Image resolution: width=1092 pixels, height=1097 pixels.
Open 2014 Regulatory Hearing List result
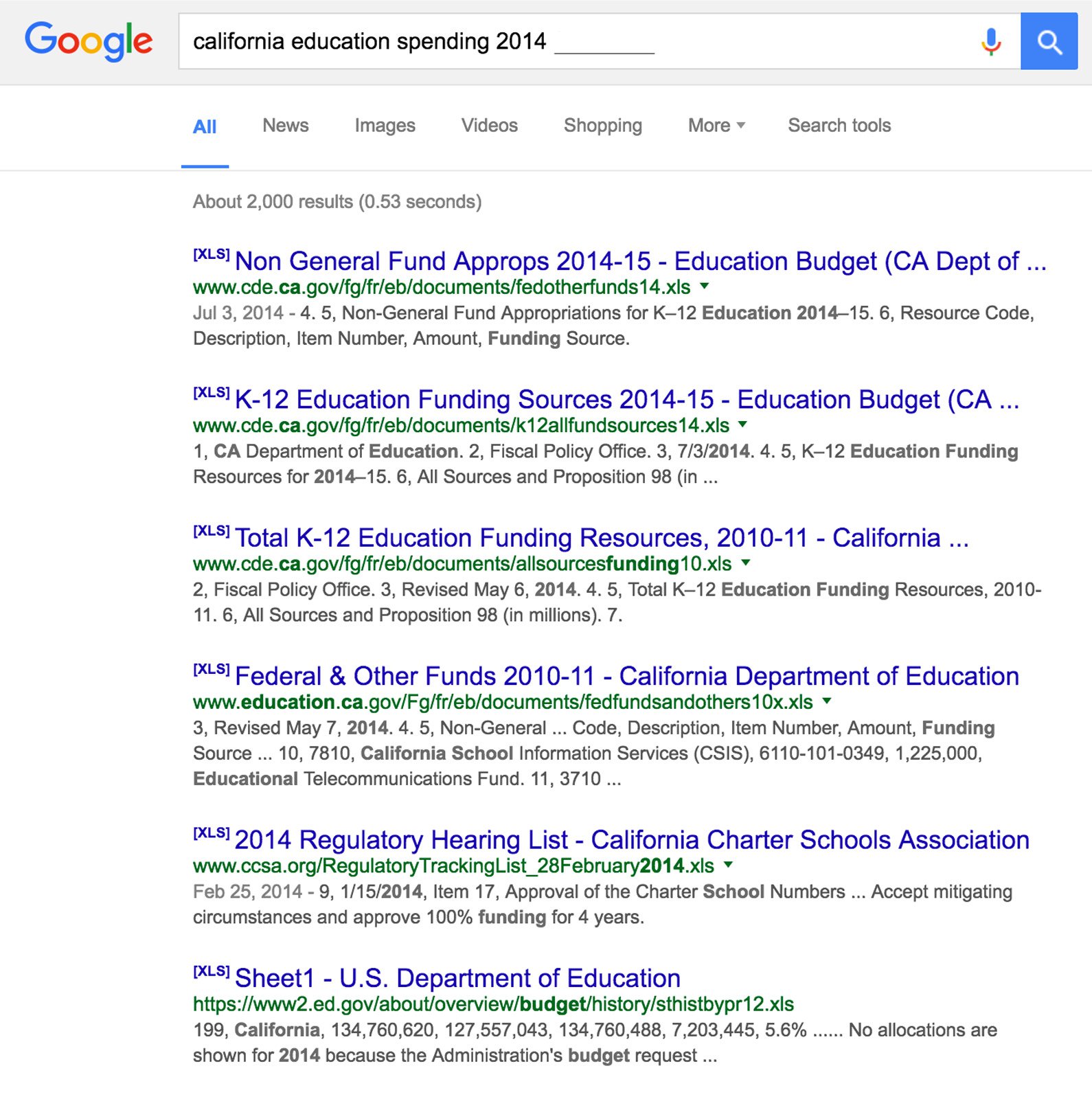click(x=631, y=840)
